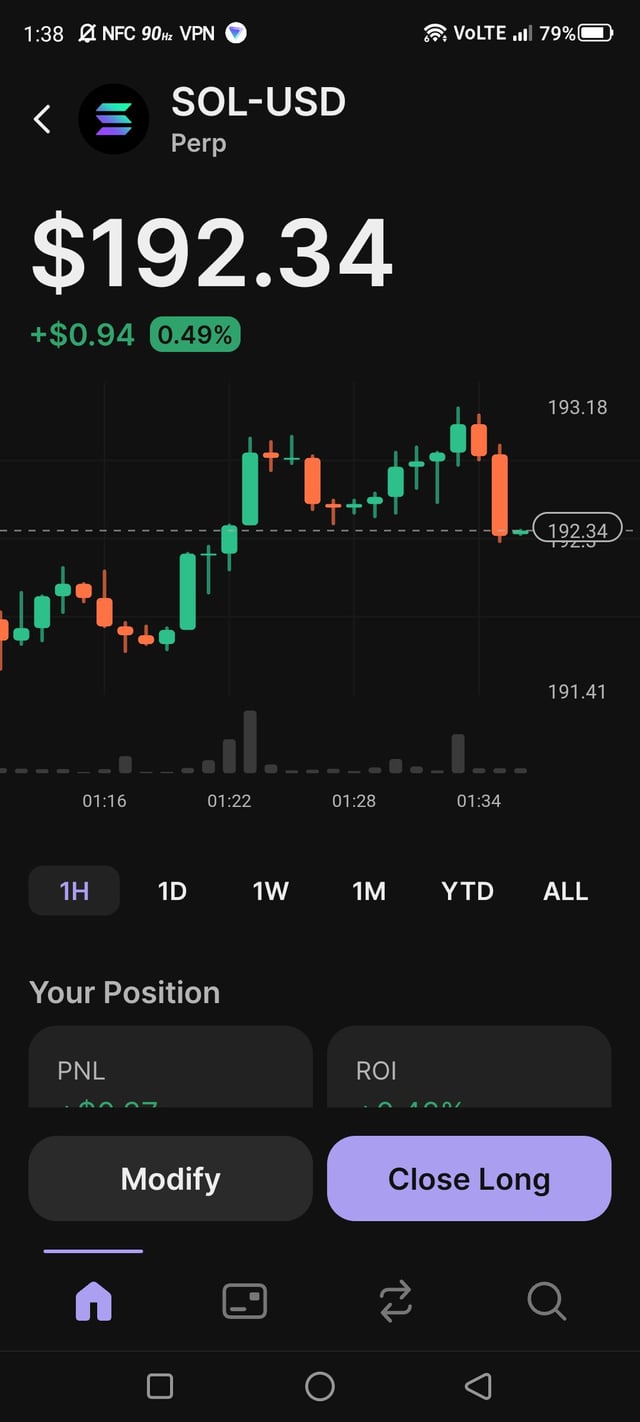Screen dimensions: 640x1422
Task: Open the home tab
Action: [94, 1301]
